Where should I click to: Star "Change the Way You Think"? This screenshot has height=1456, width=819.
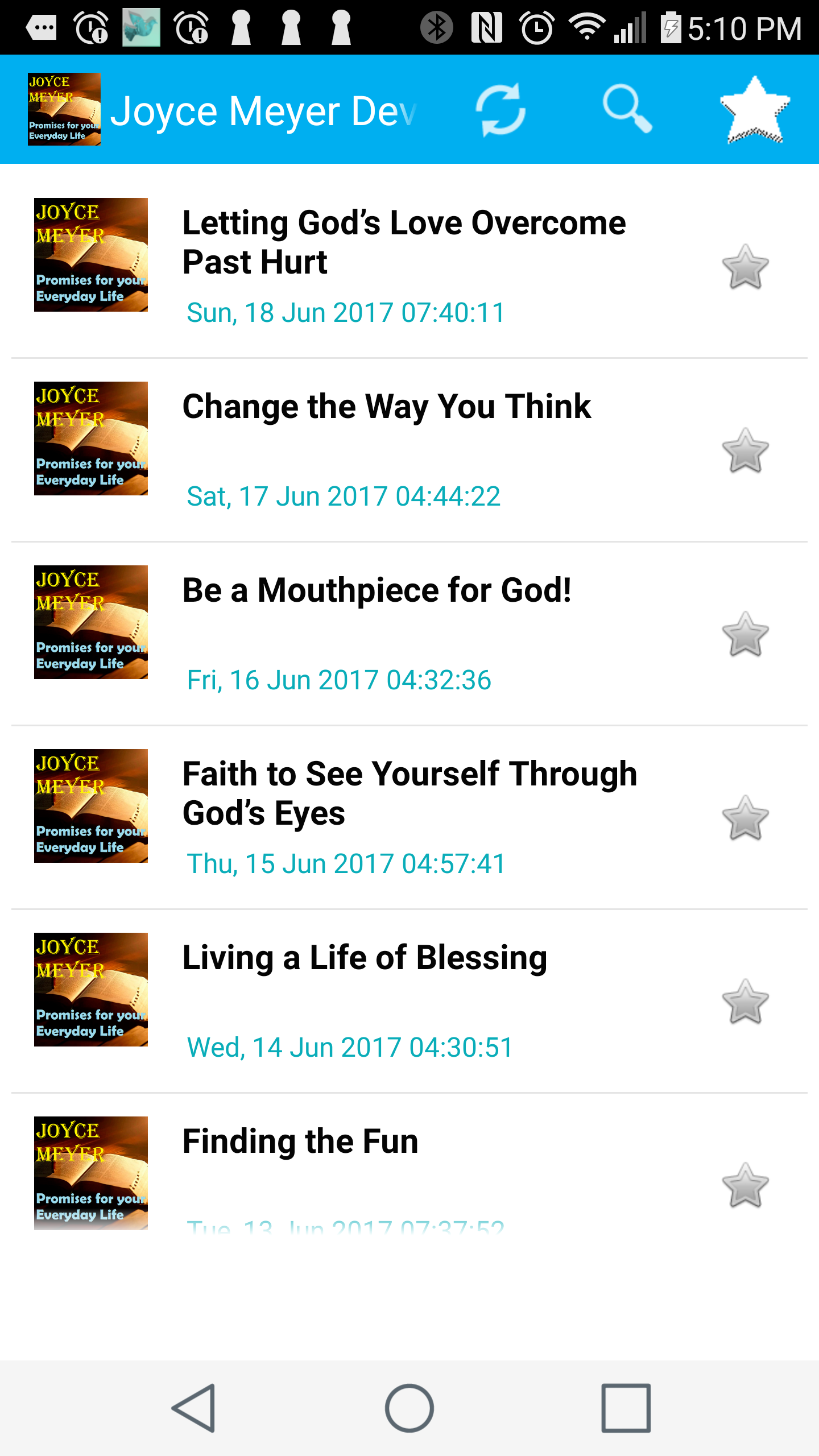(x=745, y=450)
